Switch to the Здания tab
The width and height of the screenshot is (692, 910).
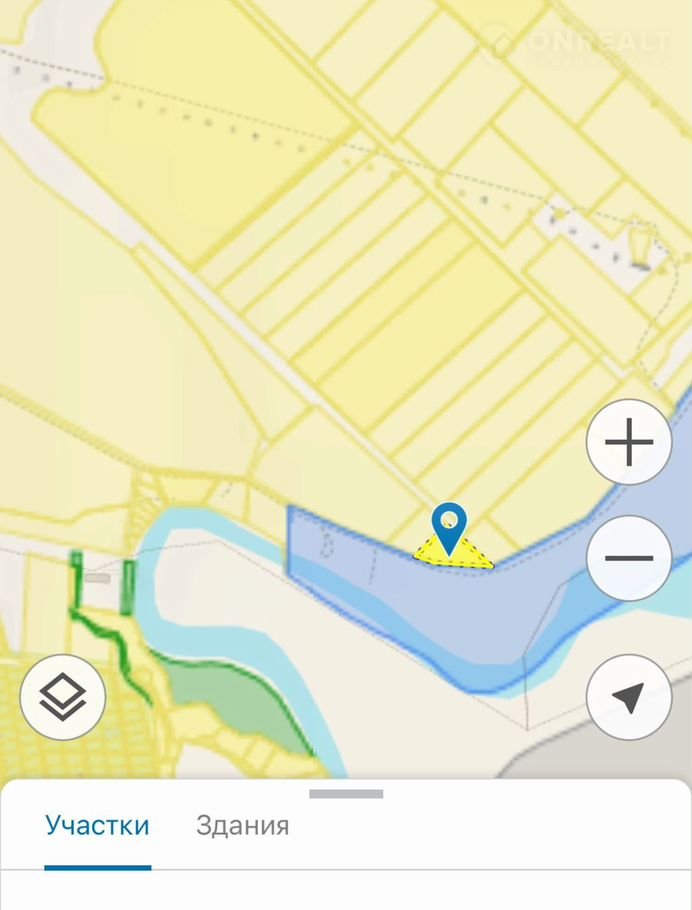(x=242, y=826)
